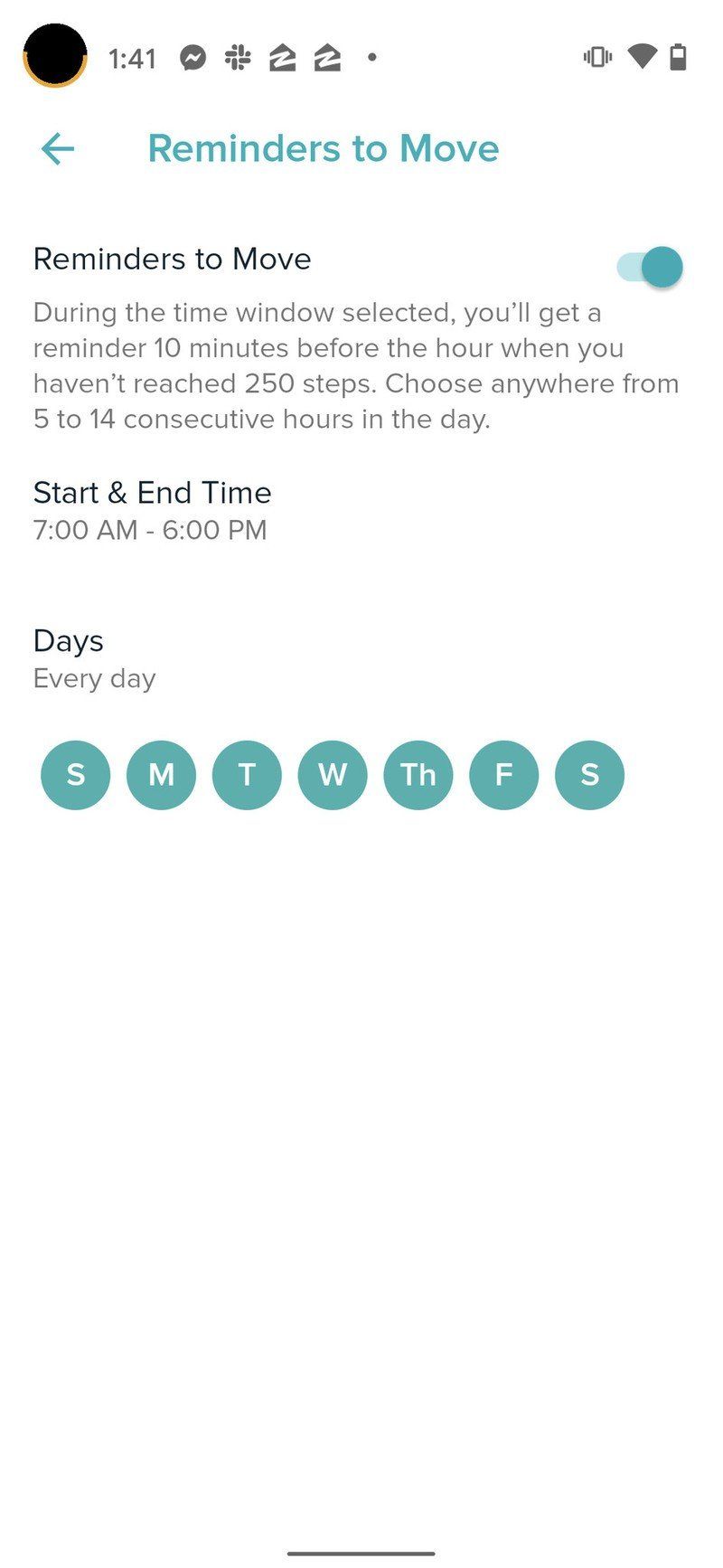This screenshot has height=1568, width=723.
Task: Disable reminders for Thursday
Action: pyautogui.click(x=418, y=775)
